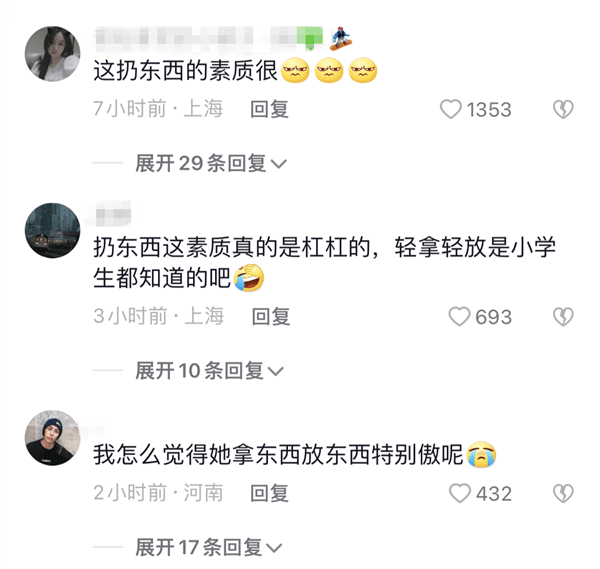
Task: Dislike the comment posted 7小时前 from 上海
Action: [x=564, y=109]
